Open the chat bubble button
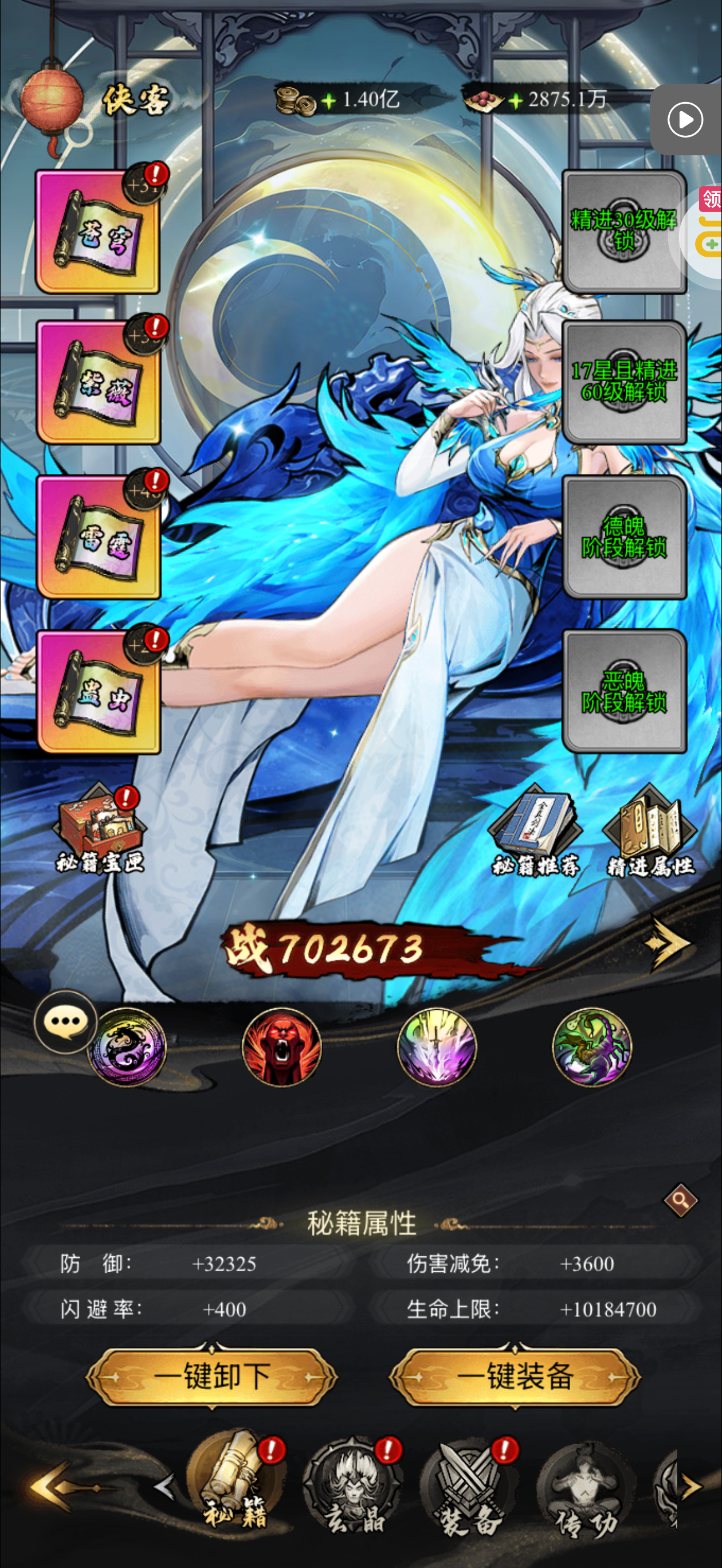 [x=65, y=1021]
